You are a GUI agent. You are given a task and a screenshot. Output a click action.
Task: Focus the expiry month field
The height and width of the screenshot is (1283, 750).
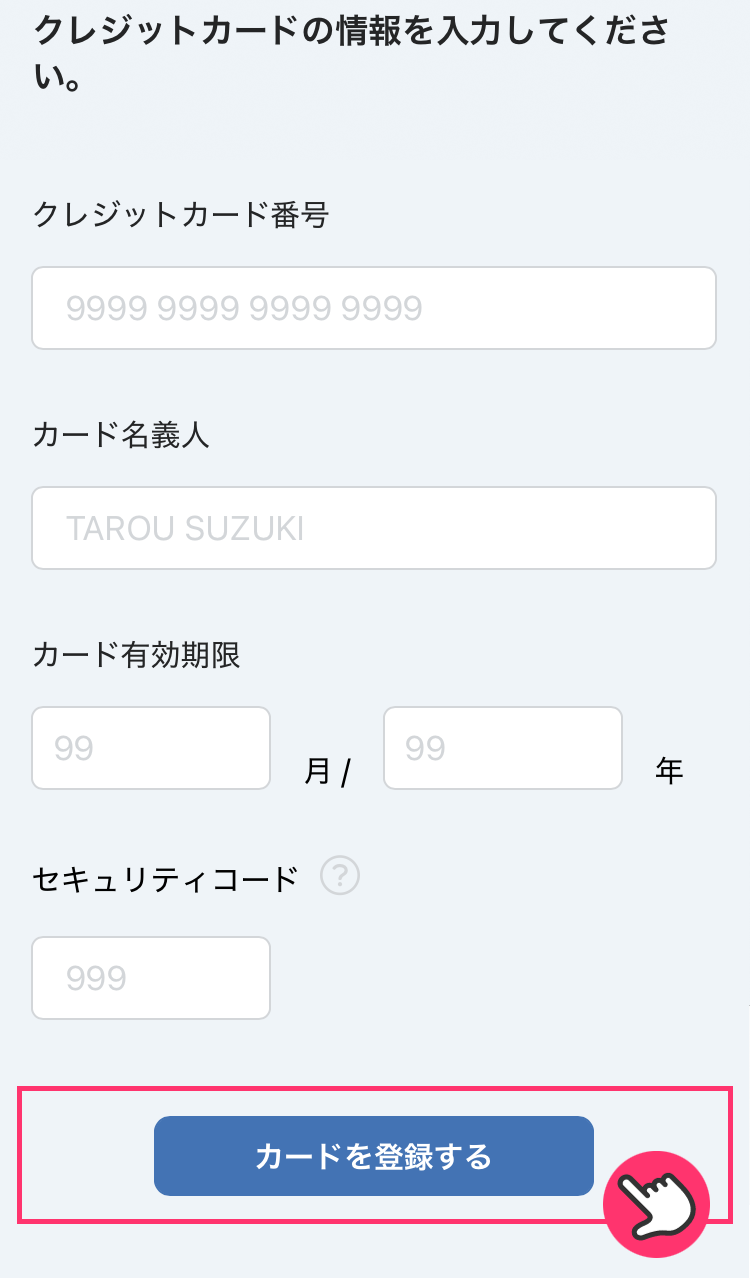[151, 748]
